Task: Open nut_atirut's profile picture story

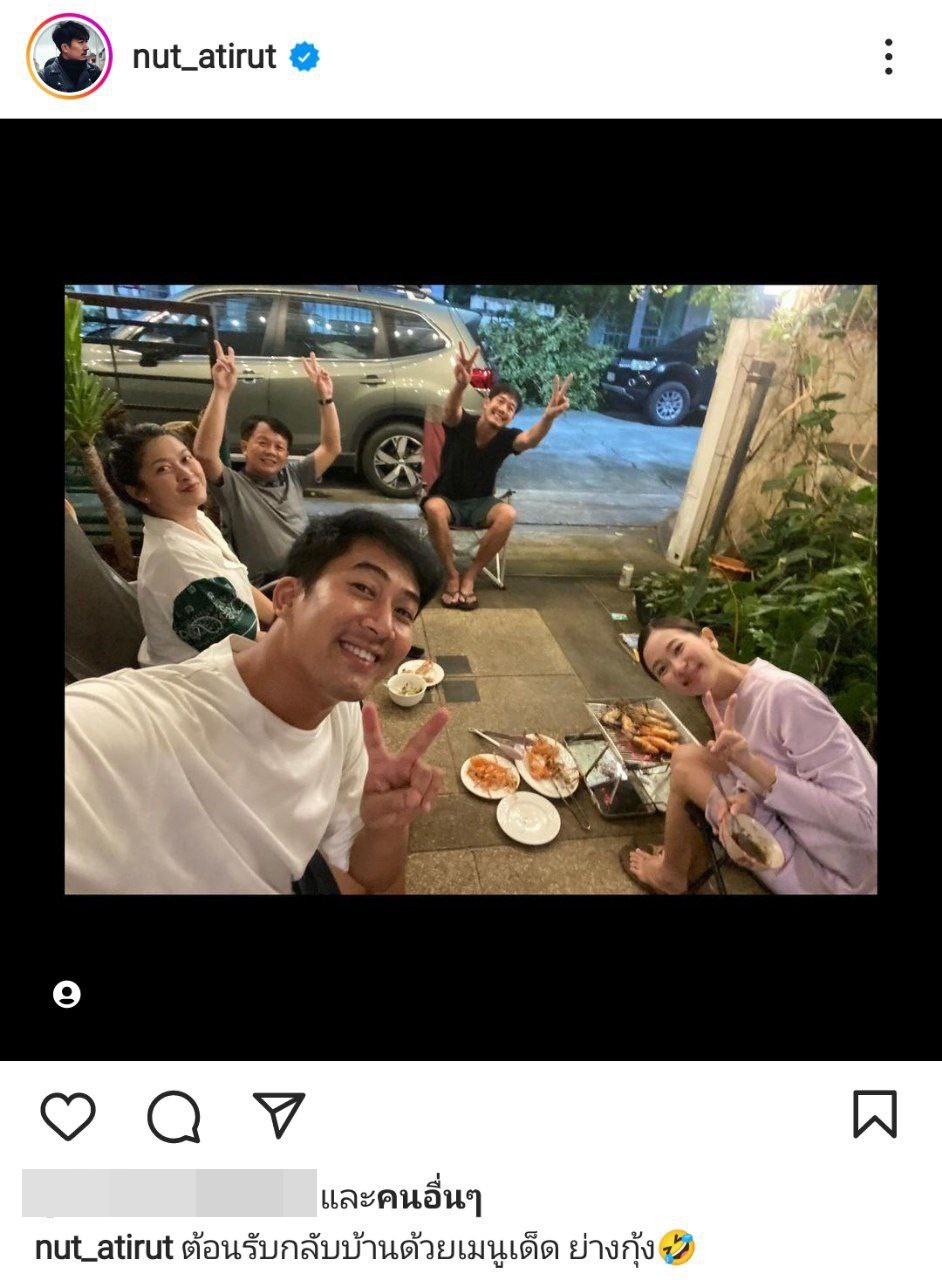Action: [69, 57]
